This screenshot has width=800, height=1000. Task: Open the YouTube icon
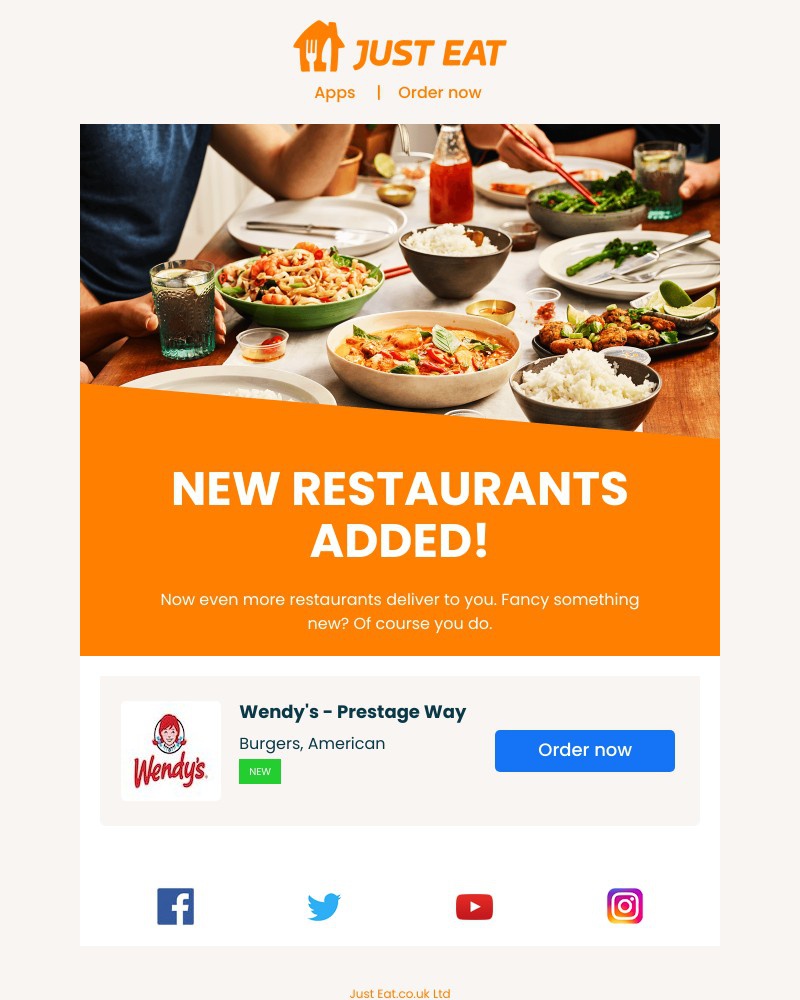(x=474, y=906)
